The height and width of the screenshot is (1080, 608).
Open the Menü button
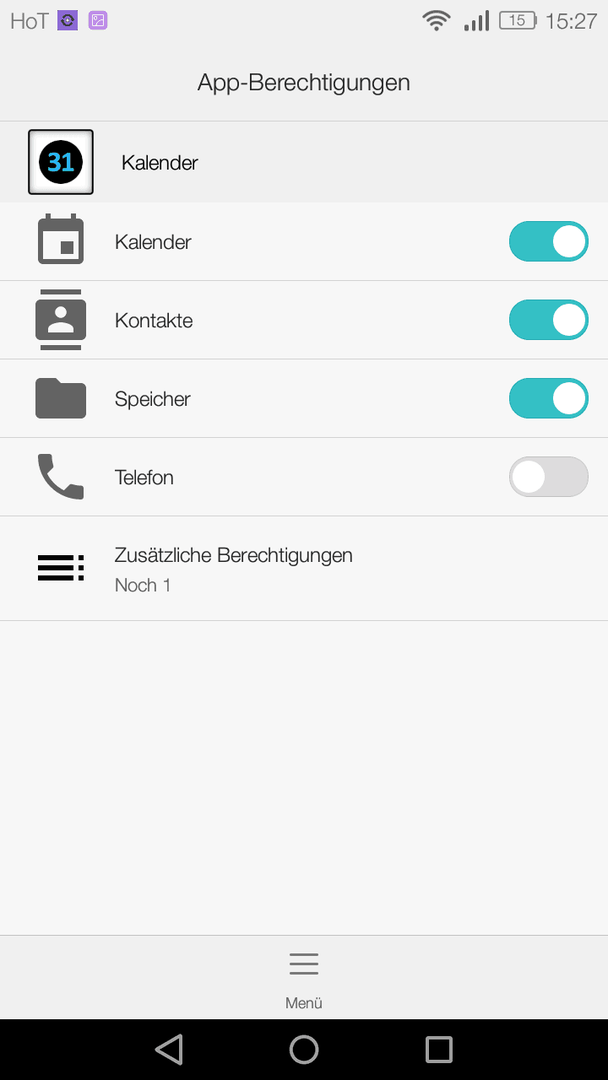coord(304,979)
